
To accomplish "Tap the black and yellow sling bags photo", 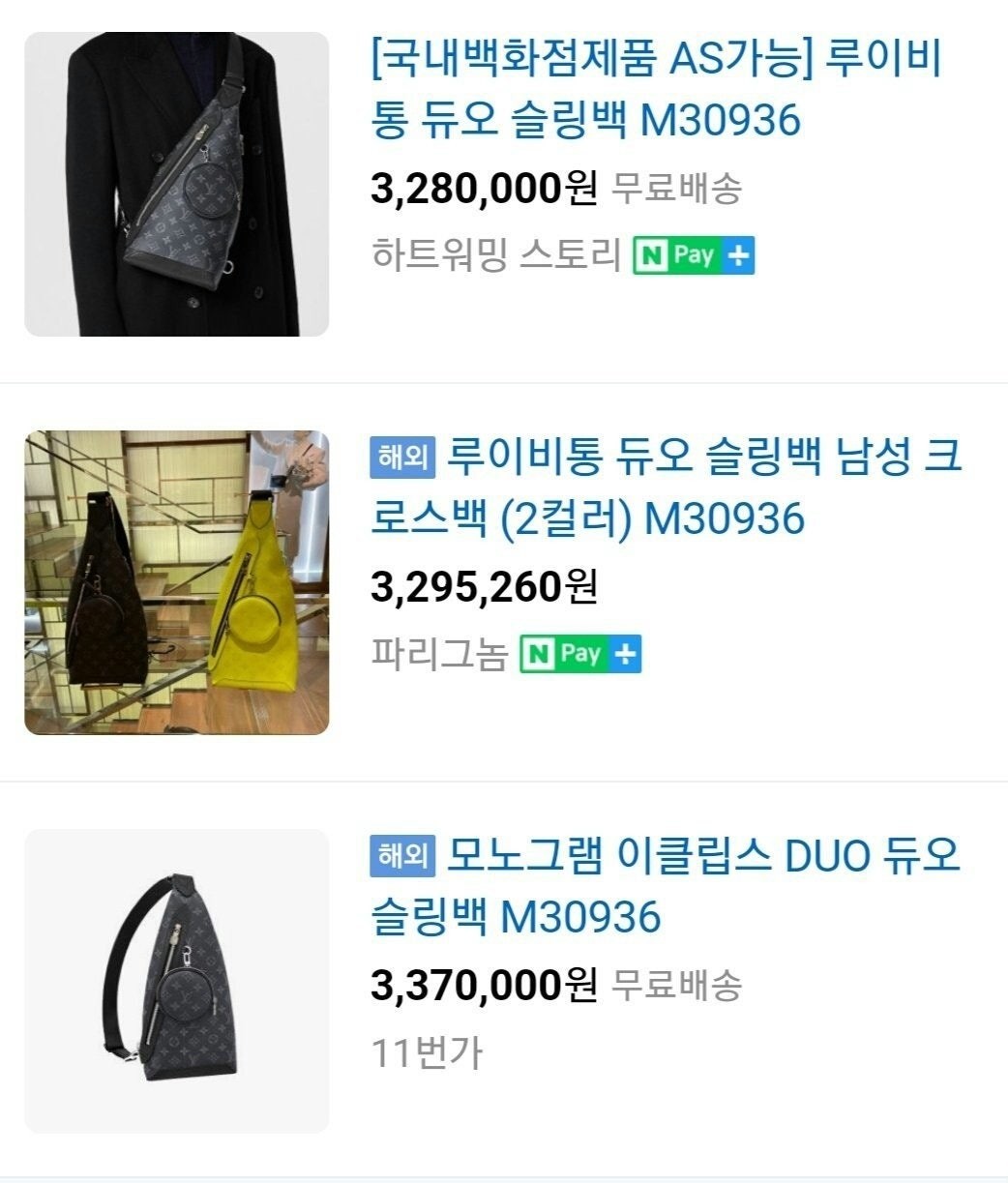I will pos(176,582).
